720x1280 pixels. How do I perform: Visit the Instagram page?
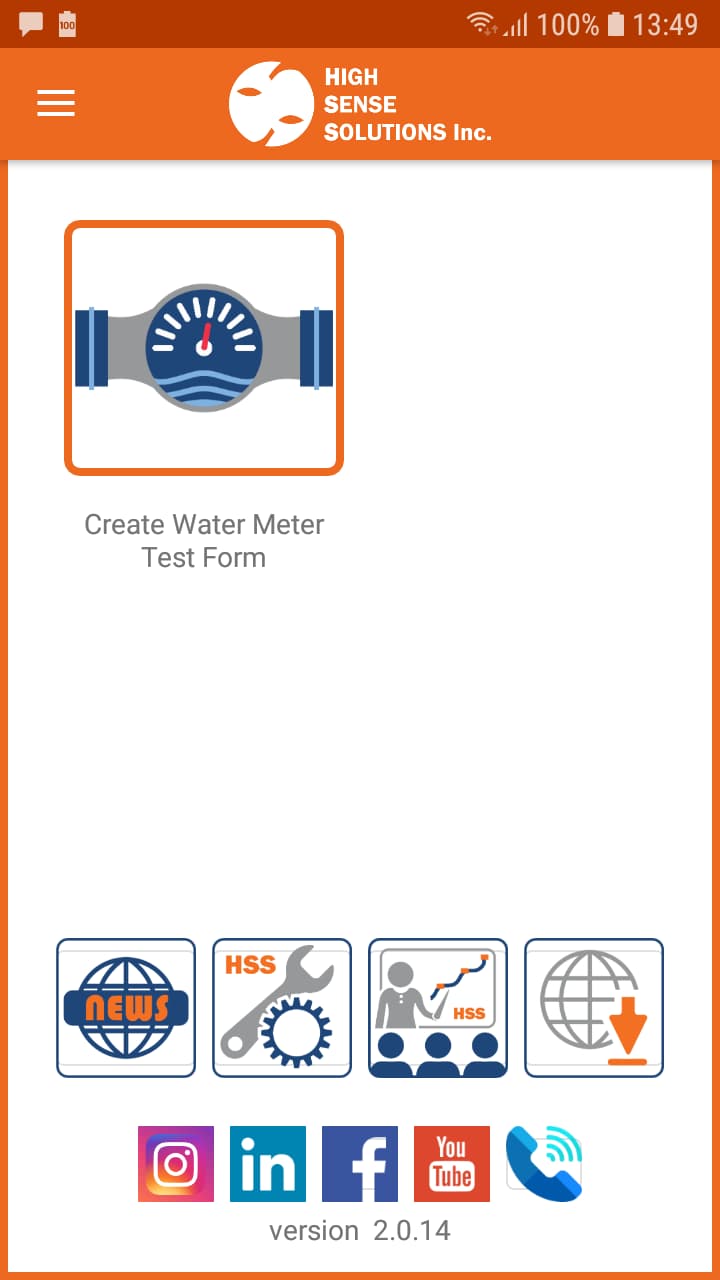[176, 1164]
